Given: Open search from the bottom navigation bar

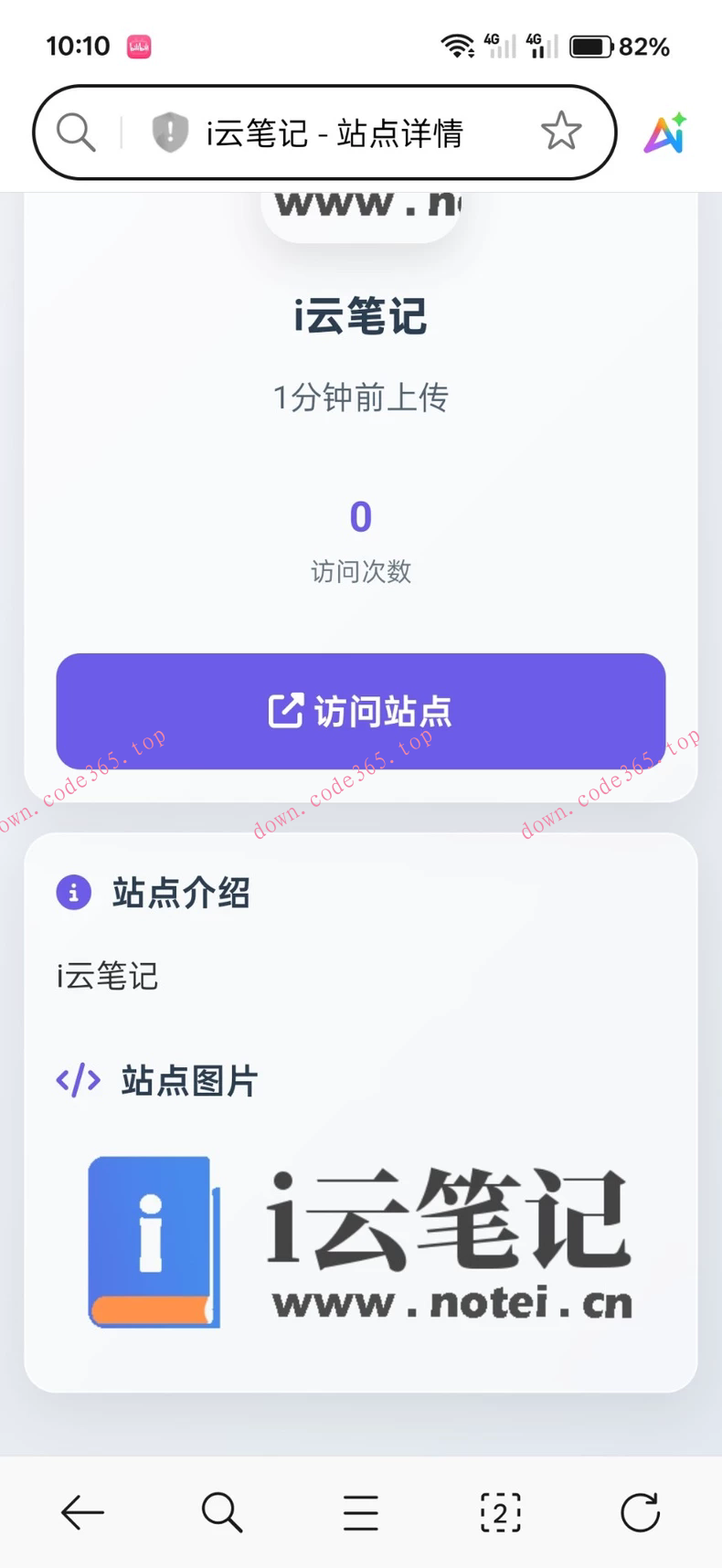Looking at the screenshot, I should (221, 1513).
